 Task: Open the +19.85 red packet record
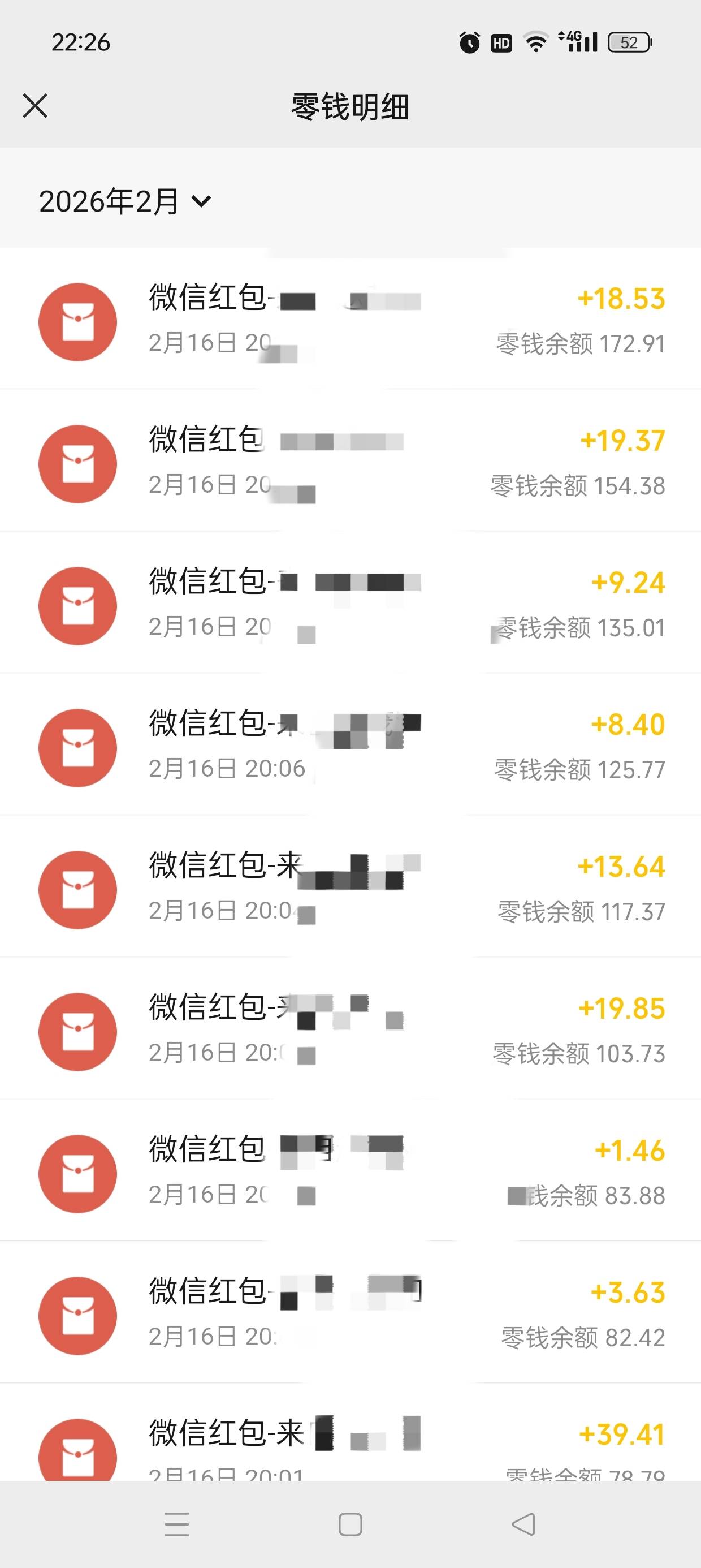[x=350, y=1027]
